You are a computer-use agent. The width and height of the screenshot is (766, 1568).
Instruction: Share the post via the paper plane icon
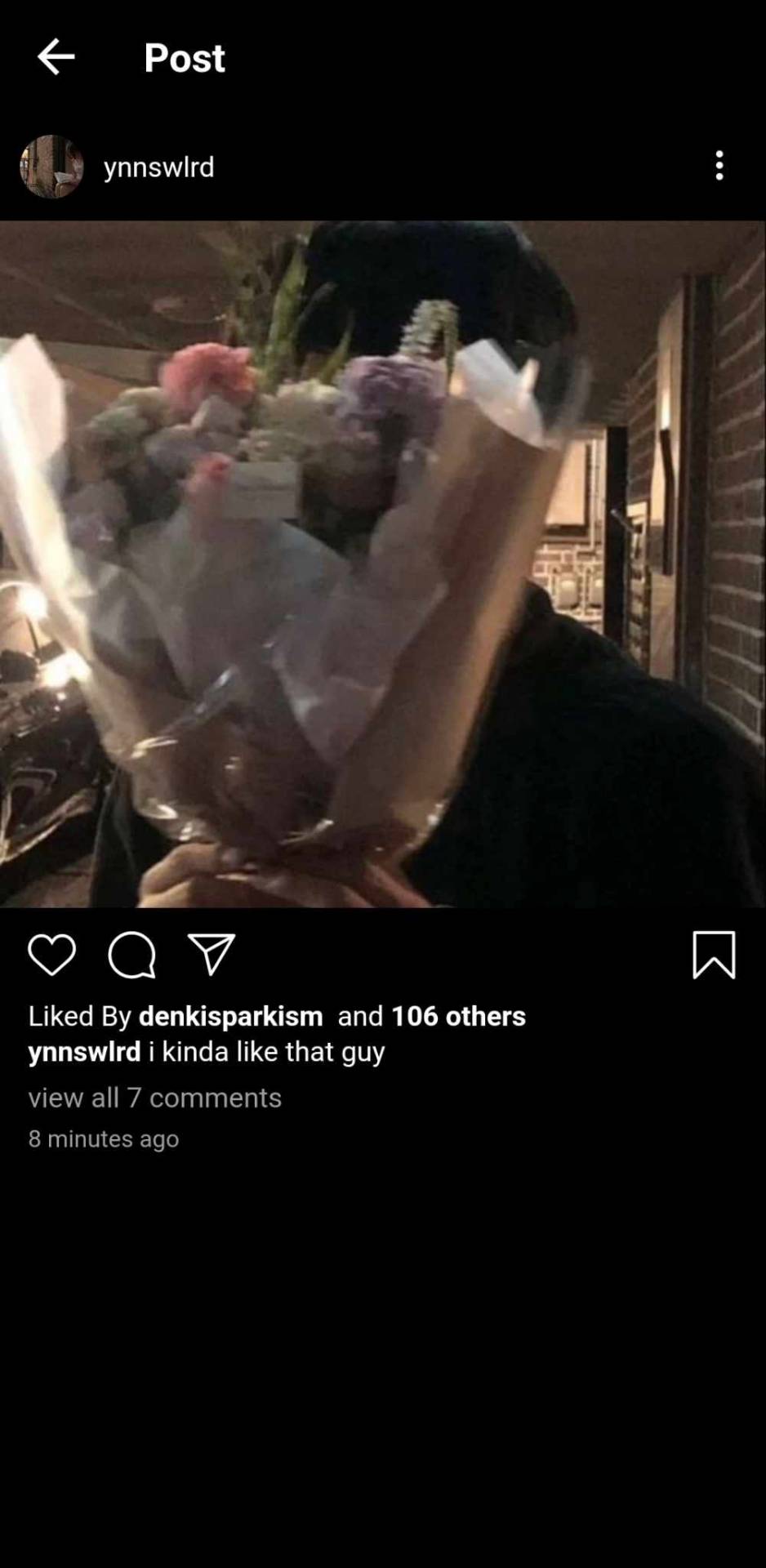[212, 955]
